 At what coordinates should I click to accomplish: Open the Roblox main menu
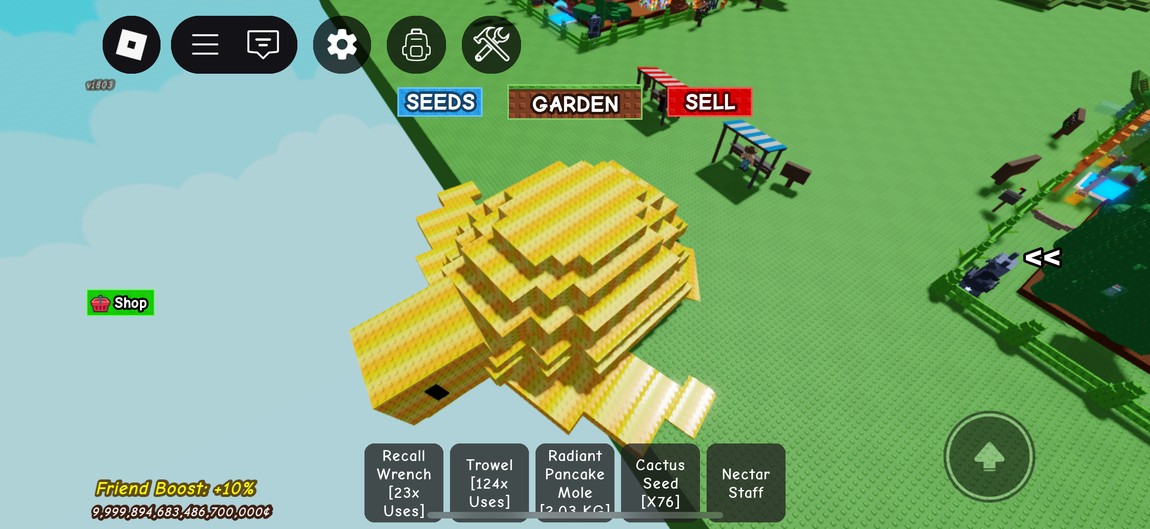coord(132,45)
